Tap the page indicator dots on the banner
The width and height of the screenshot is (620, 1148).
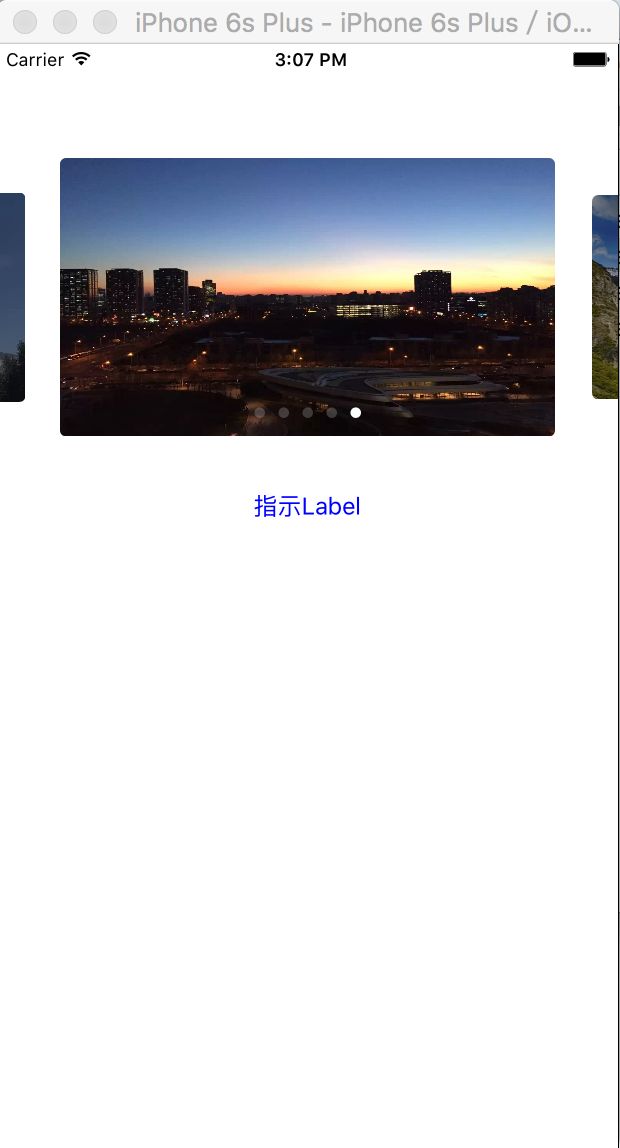307,413
